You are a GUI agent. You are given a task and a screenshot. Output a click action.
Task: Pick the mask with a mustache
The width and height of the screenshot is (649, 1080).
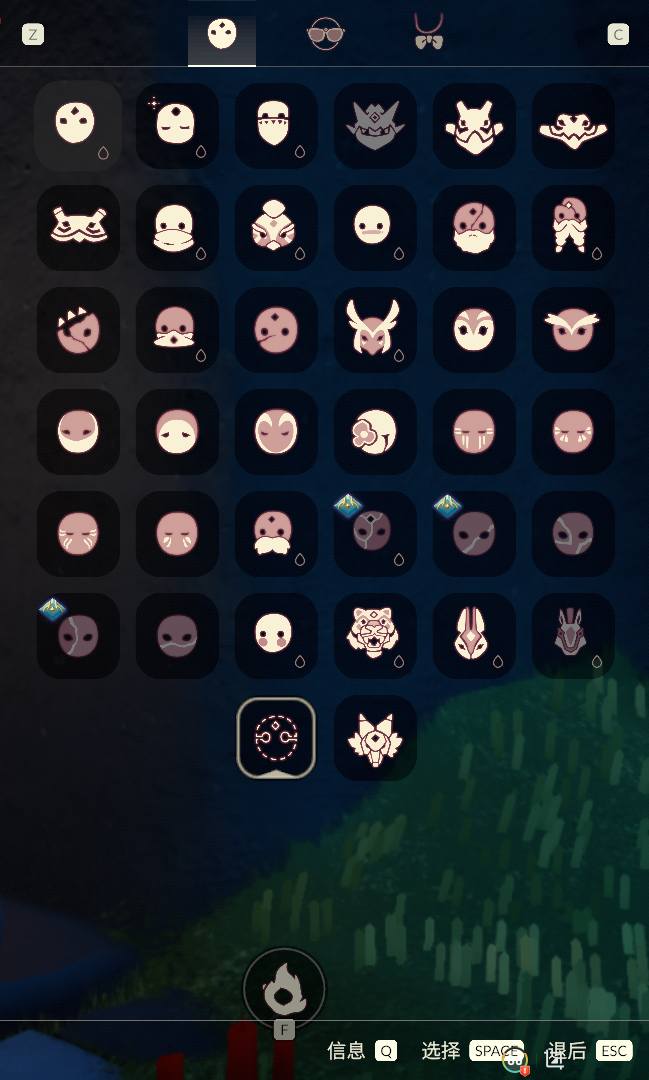point(276,533)
